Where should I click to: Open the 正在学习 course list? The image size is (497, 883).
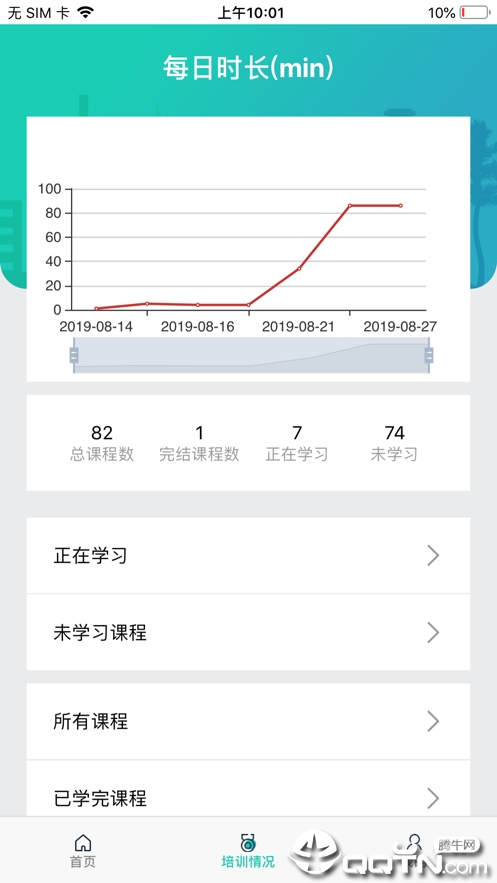(x=248, y=555)
